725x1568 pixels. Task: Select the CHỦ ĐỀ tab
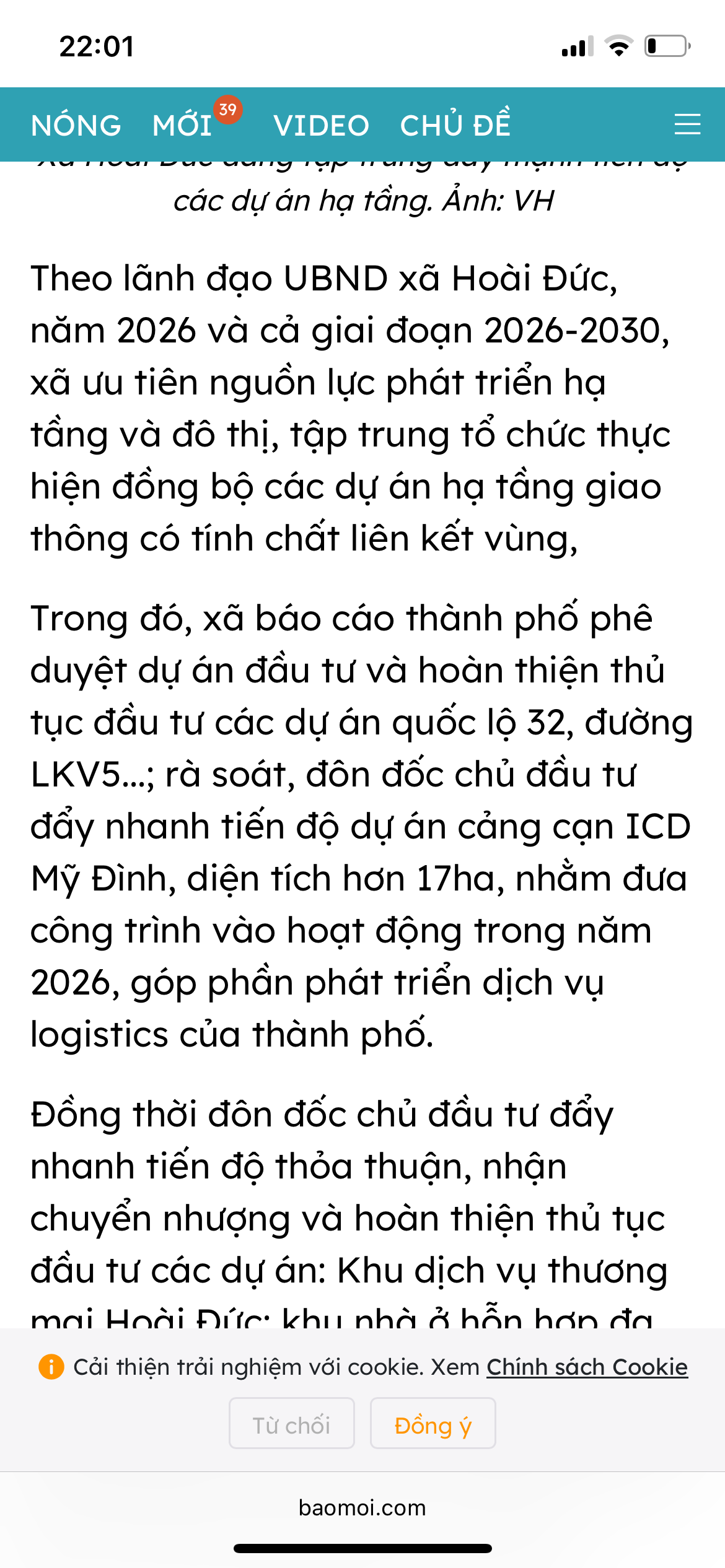coord(455,124)
